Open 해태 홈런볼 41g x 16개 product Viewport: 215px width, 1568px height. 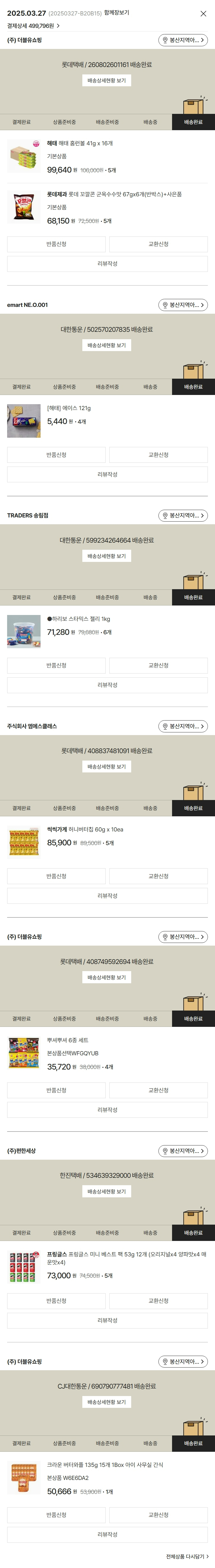(x=80, y=144)
